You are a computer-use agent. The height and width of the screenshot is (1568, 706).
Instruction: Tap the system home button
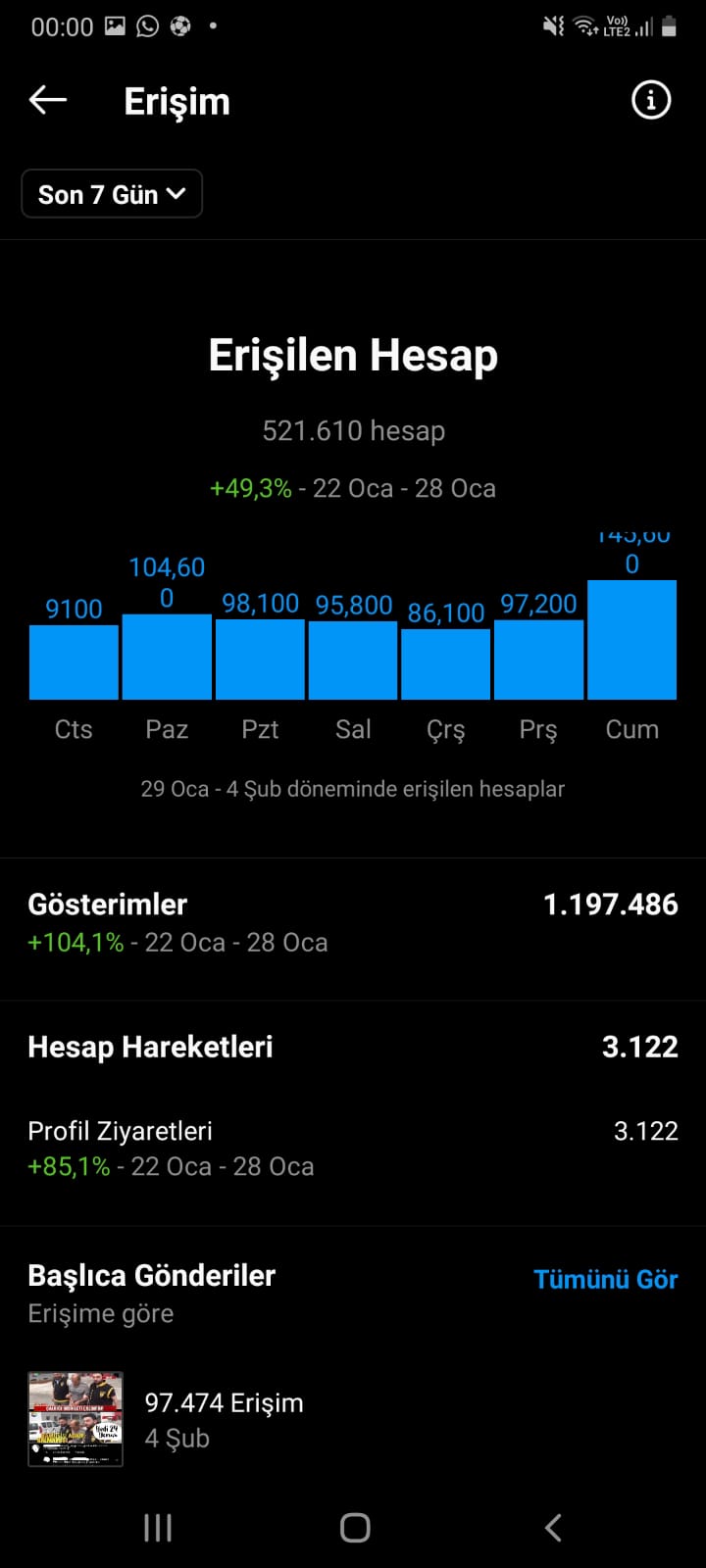(355, 1527)
